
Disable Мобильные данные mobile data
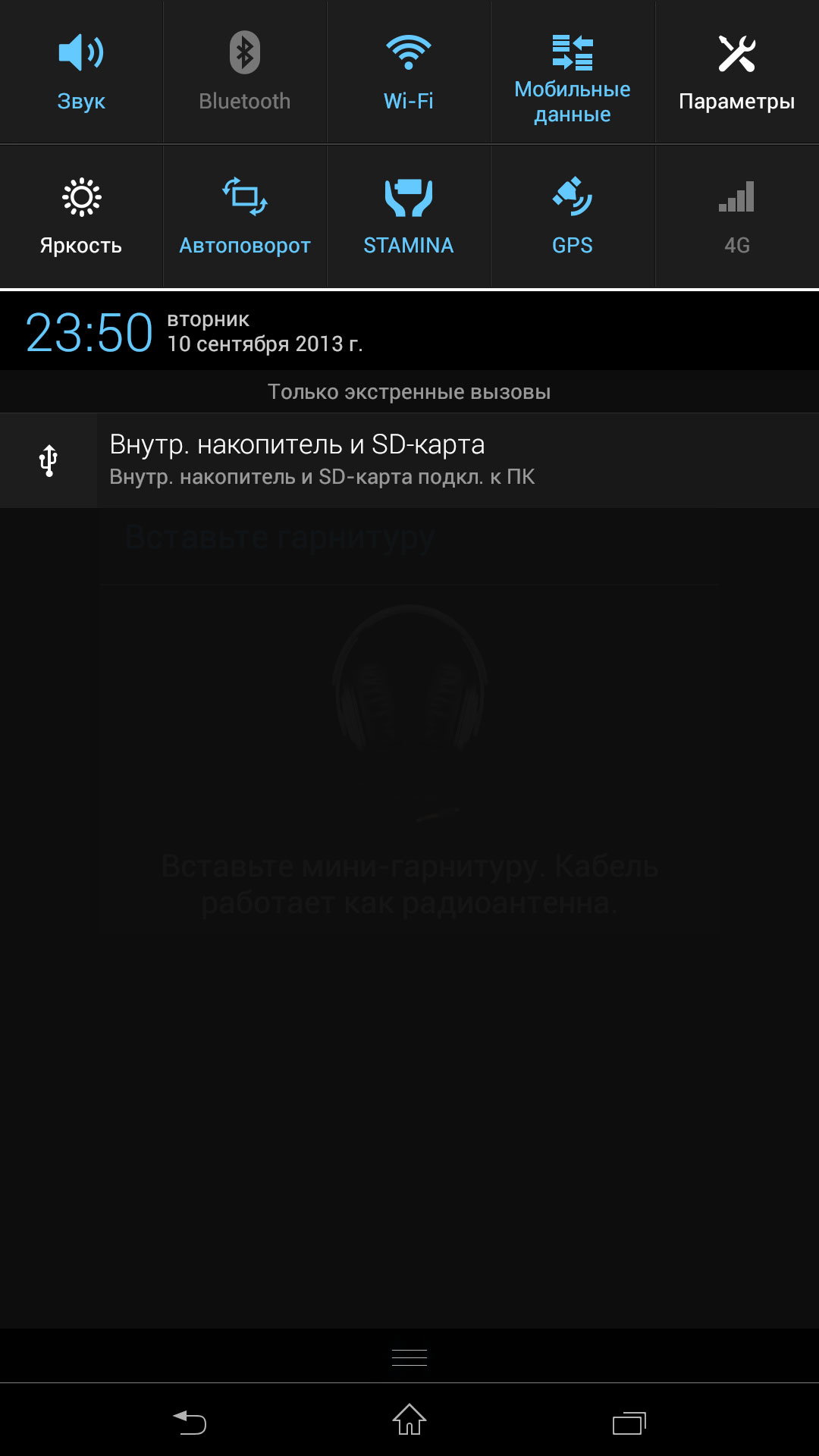pos(573,72)
